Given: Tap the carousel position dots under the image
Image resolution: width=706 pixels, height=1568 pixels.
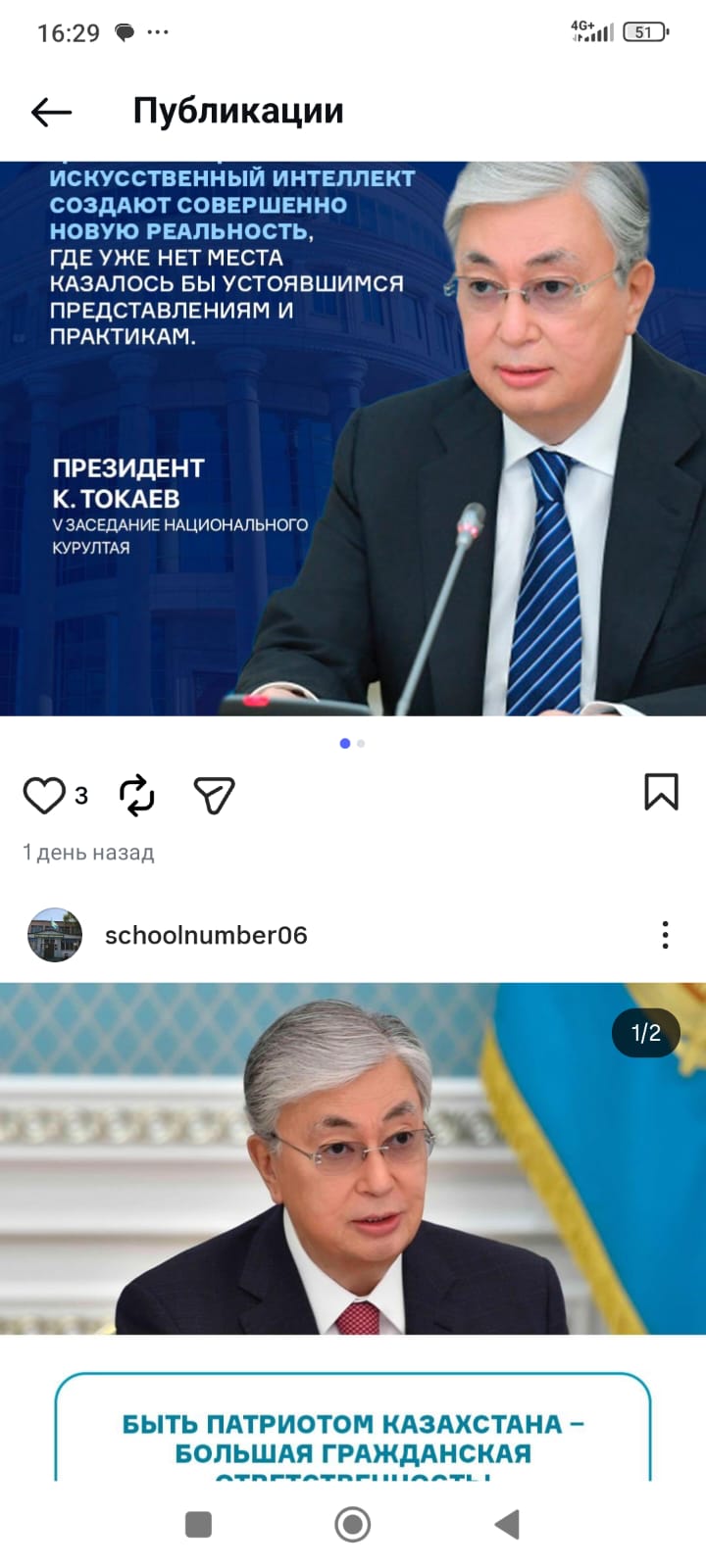Looking at the screenshot, I should (353, 743).
